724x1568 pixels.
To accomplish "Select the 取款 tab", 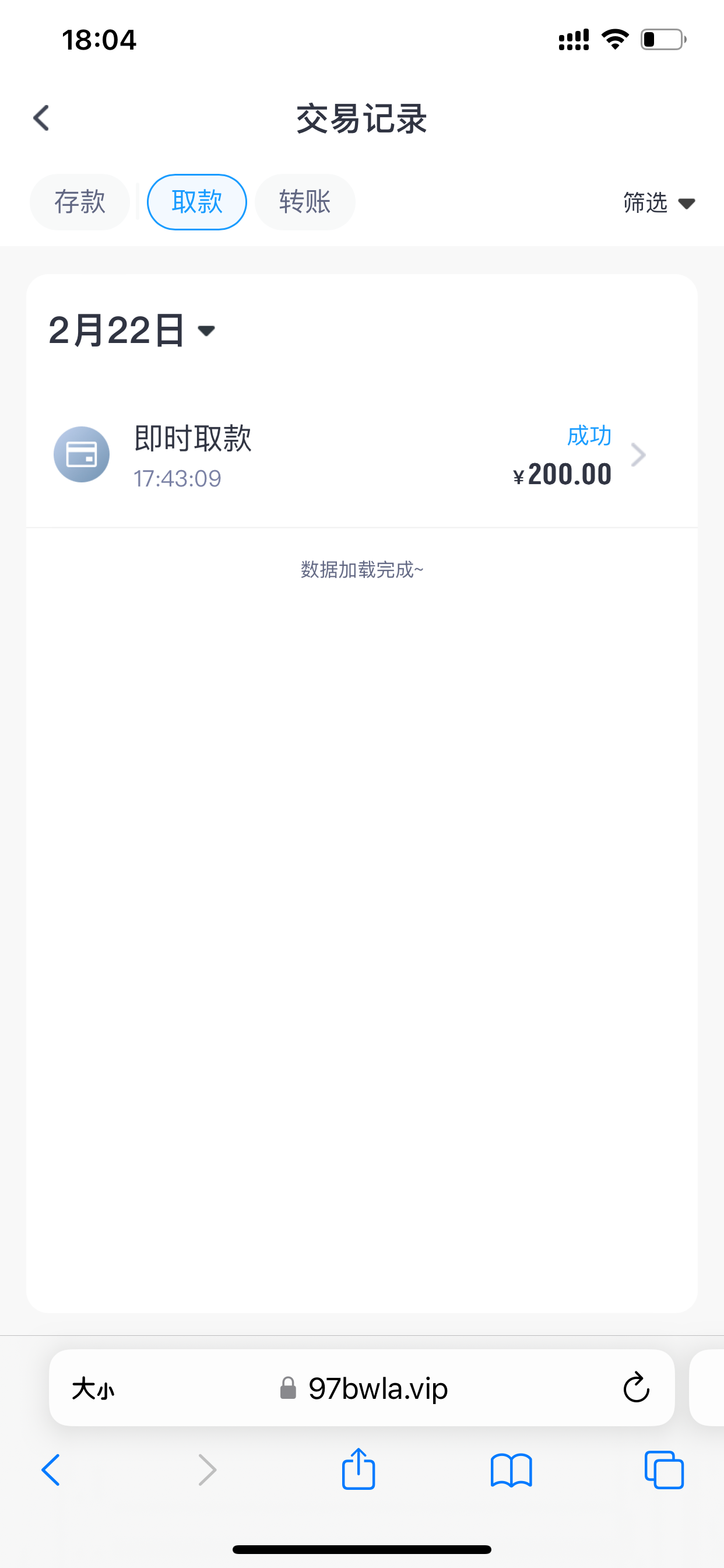I will [196, 202].
